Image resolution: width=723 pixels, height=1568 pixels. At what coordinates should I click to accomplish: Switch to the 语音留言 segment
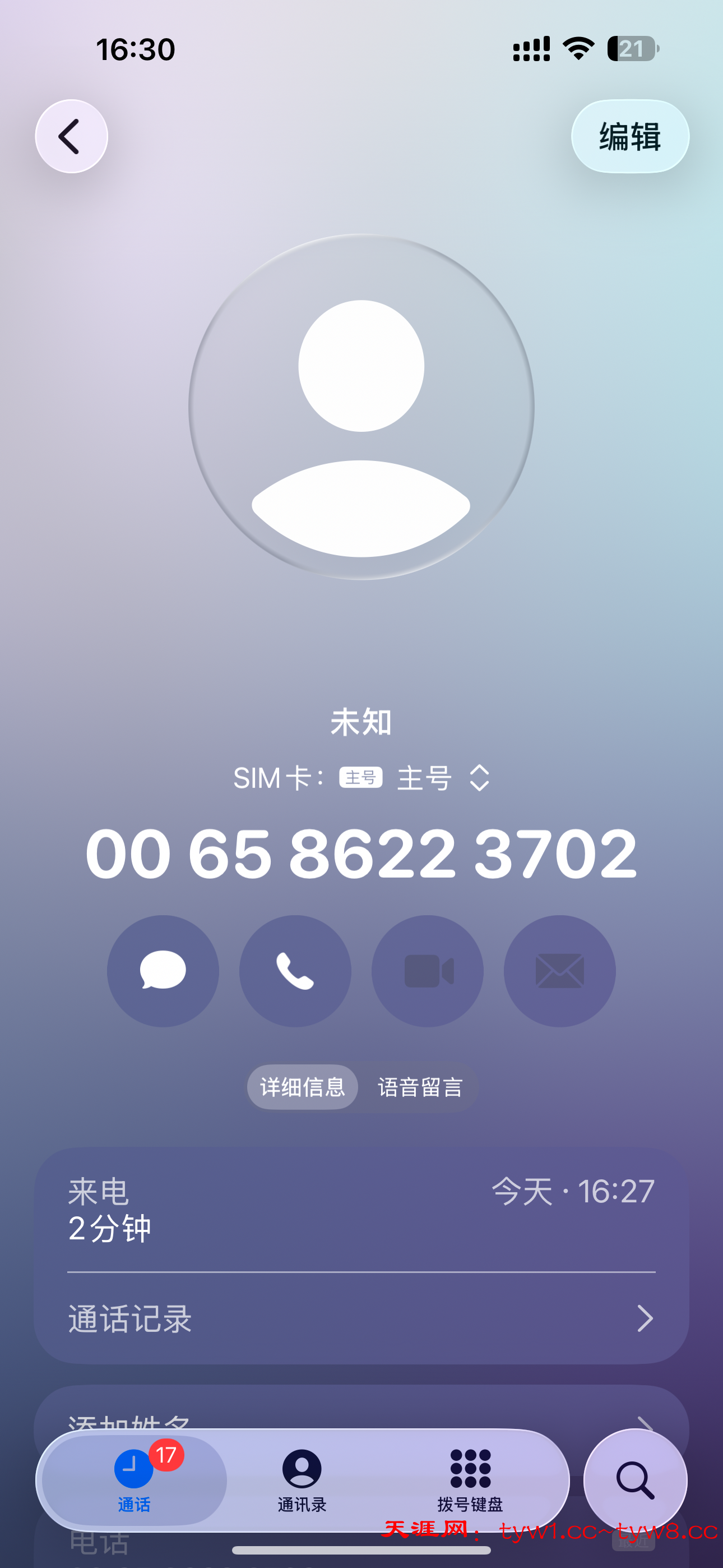click(x=420, y=1087)
